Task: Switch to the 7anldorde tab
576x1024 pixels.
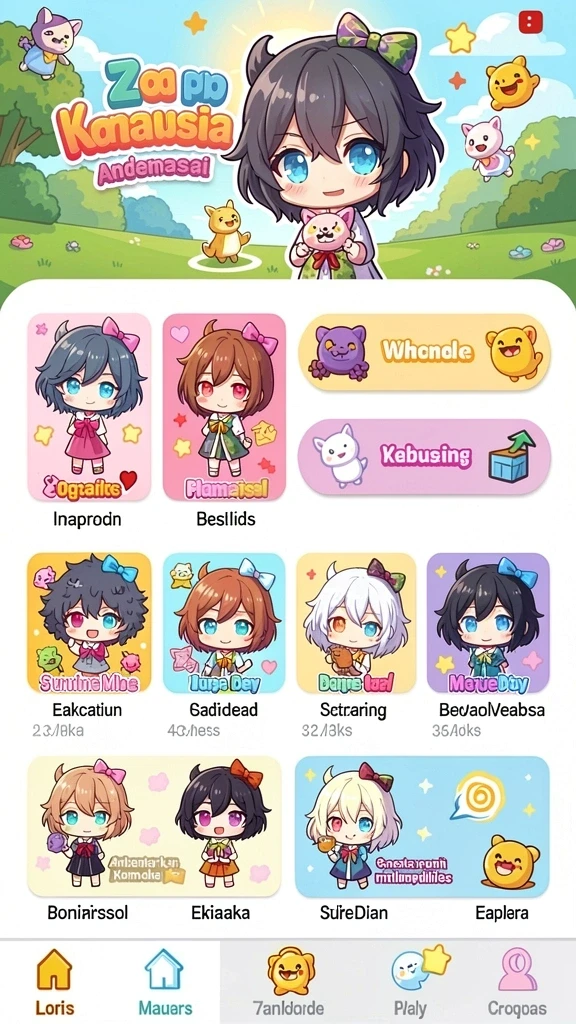Action: coord(289,982)
